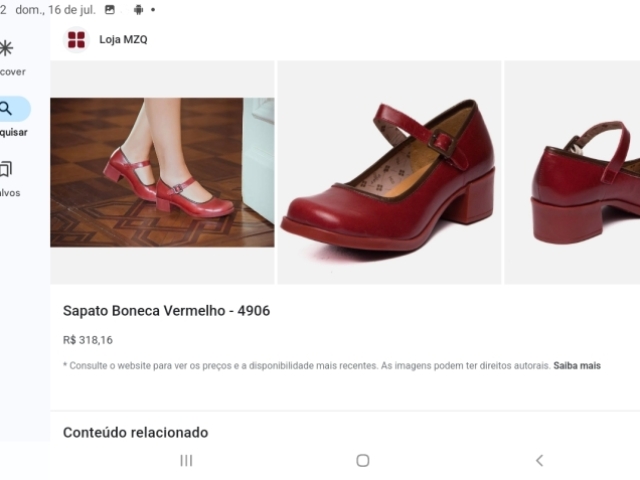Go back using system back button
640x480 pixels.
539,460
